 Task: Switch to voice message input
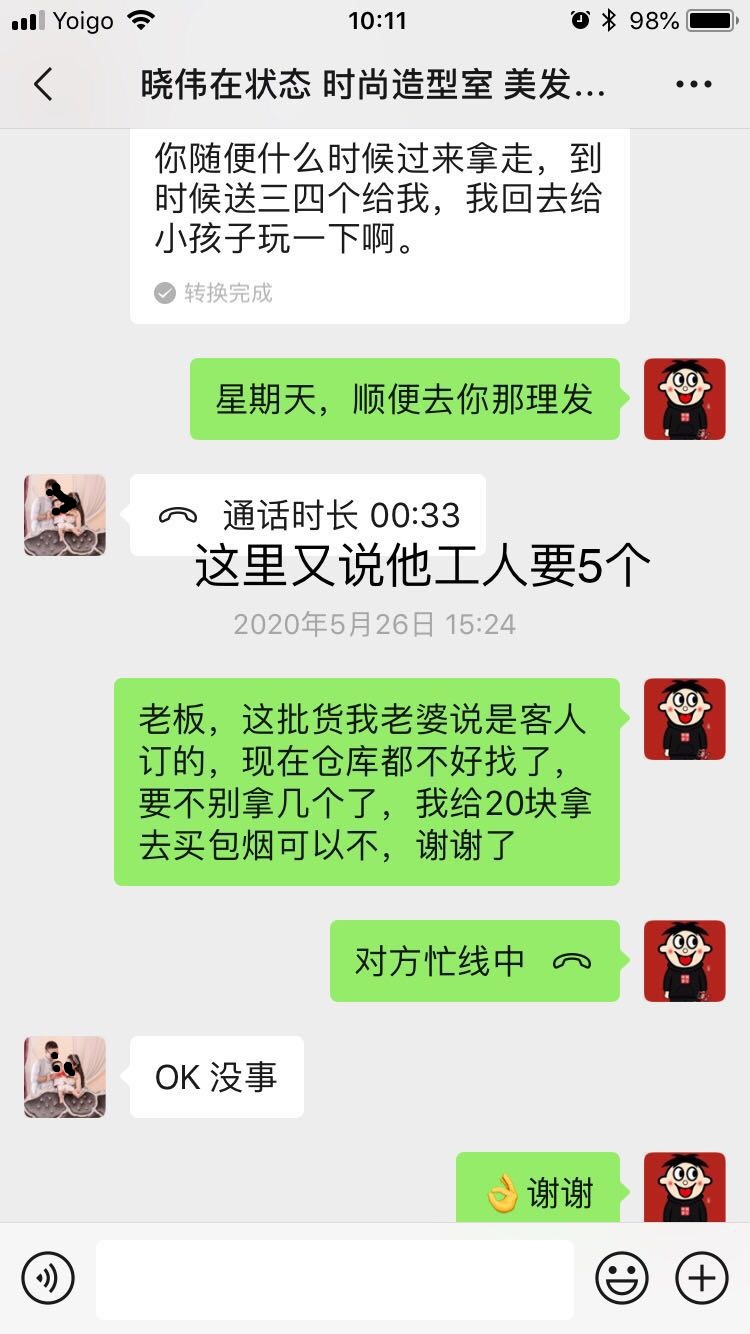point(48,1278)
